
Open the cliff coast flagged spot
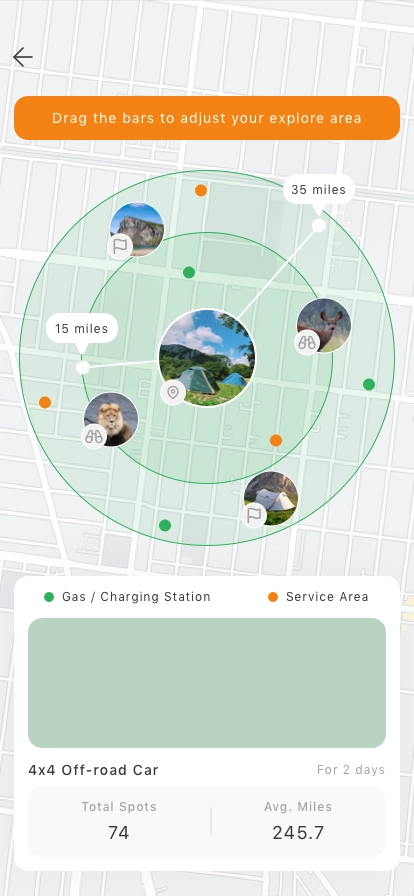click(x=137, y=230)
